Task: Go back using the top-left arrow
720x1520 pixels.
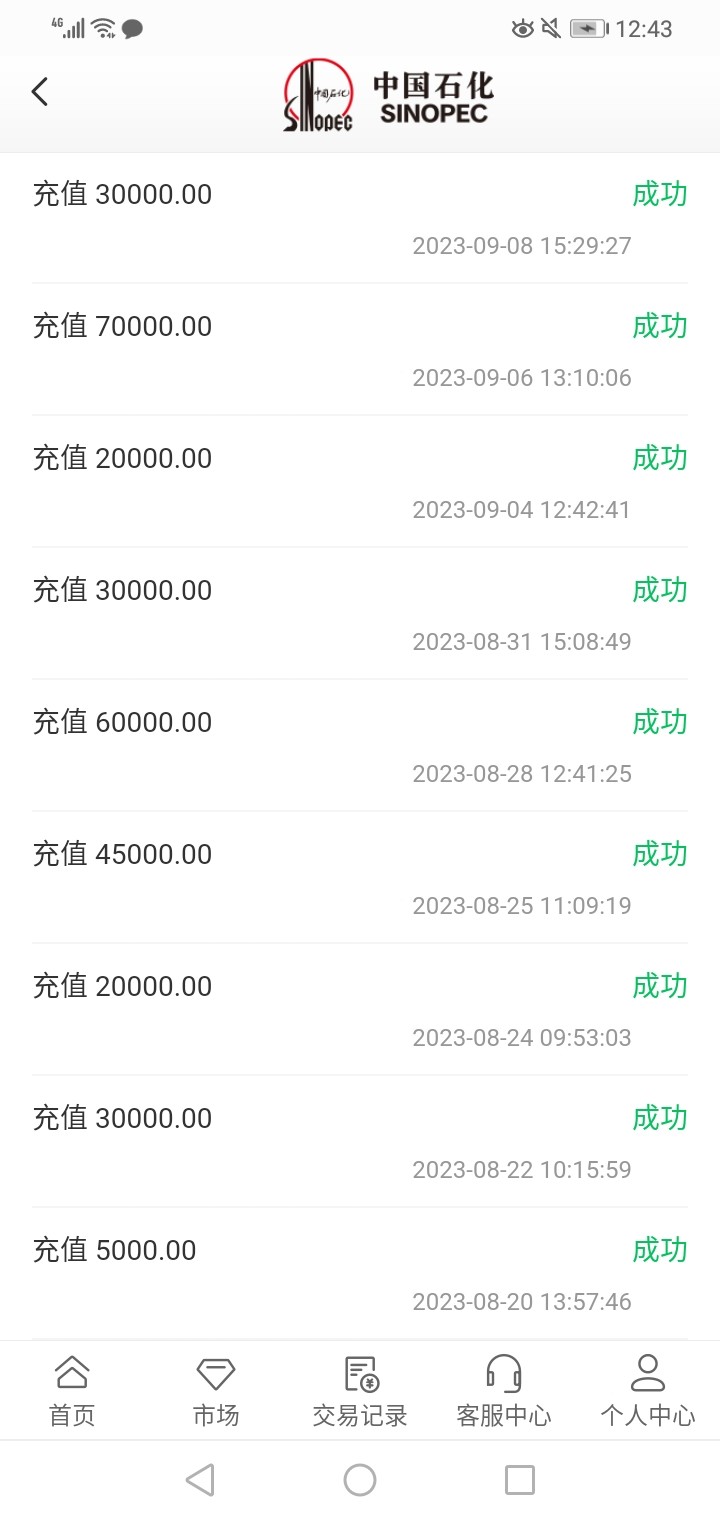Action: [x=39, y=91]
